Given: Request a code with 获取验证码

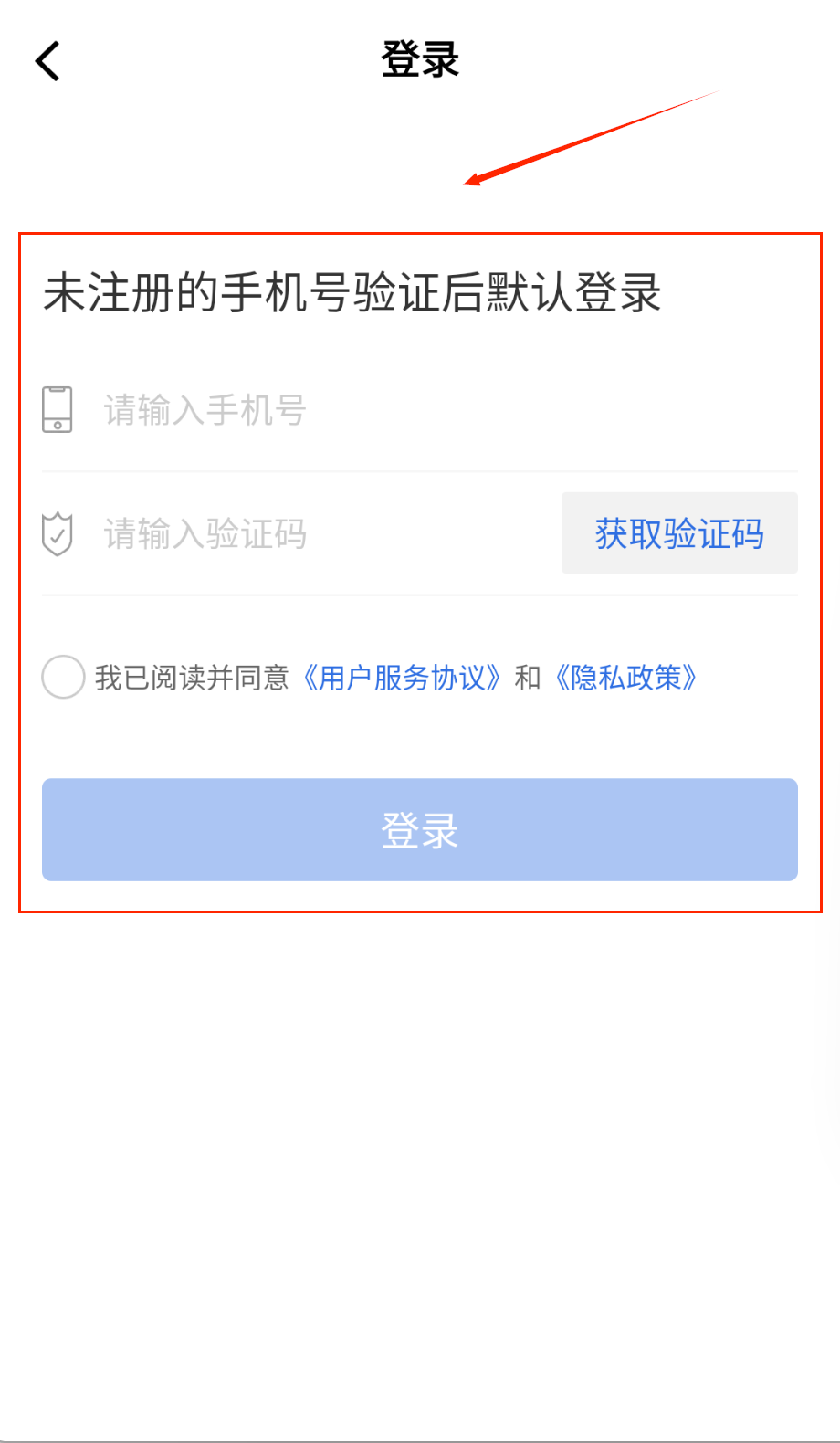Looking at the screenshot, I should point(679,534).
